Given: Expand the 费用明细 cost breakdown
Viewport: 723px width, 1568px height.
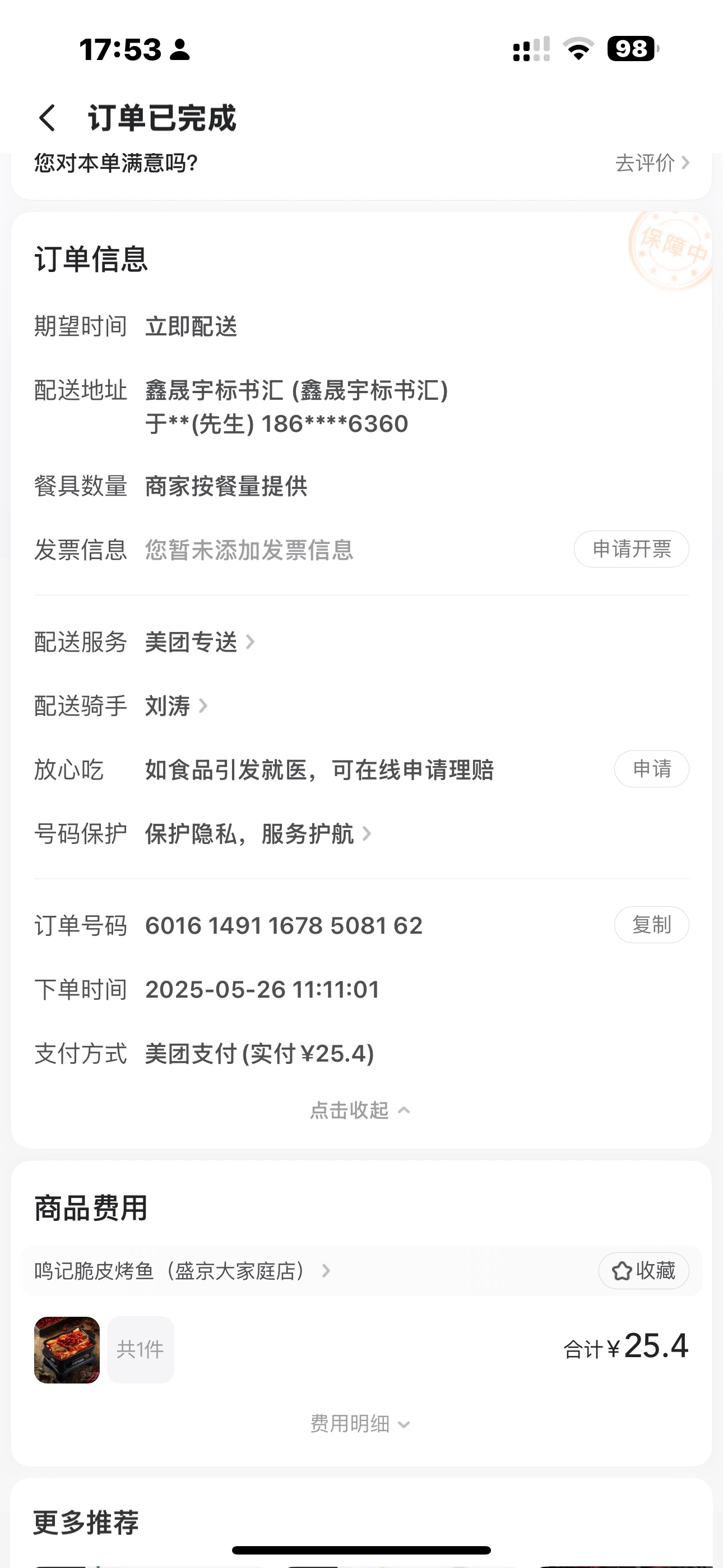Looking at the screenshot, I should coord(360,1424).
